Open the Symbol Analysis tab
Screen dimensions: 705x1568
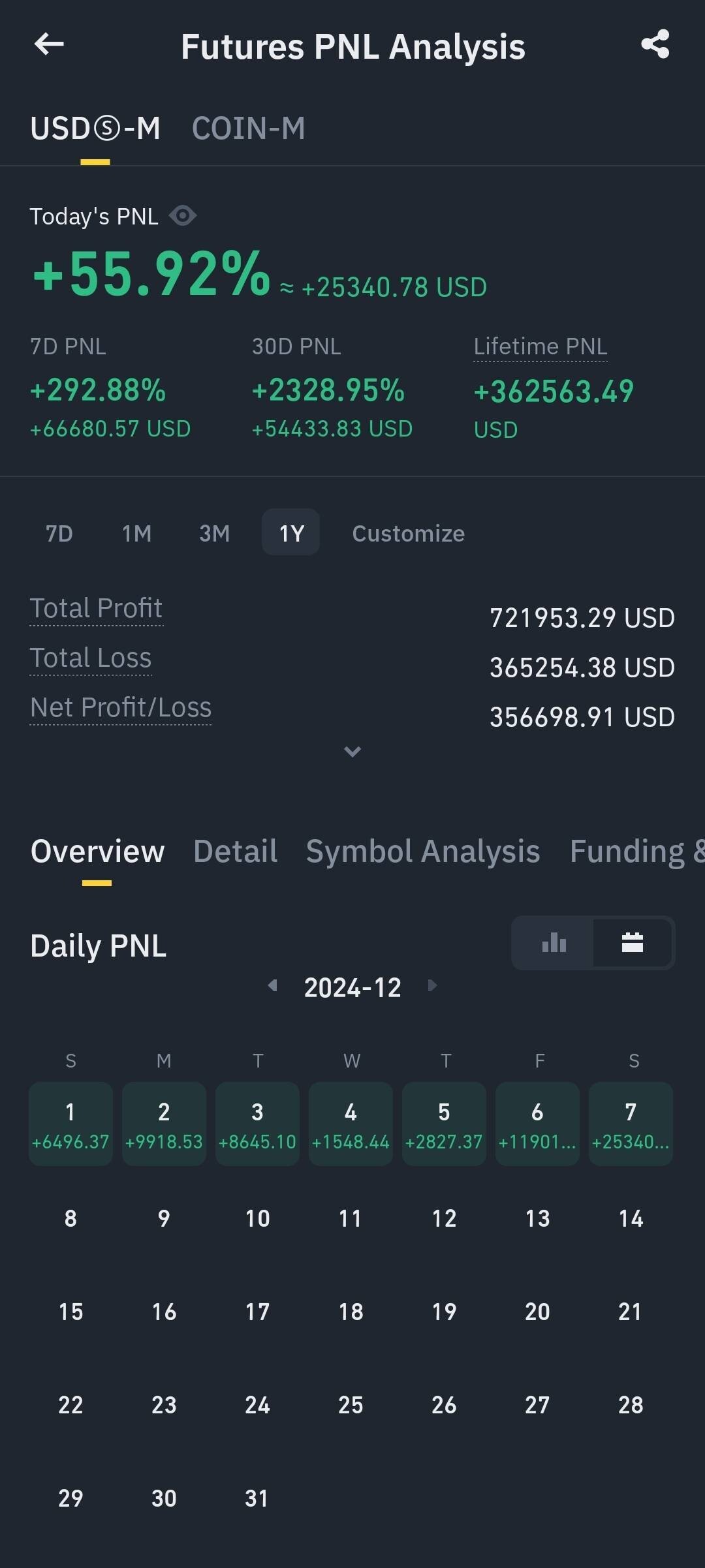coord(423,852)
